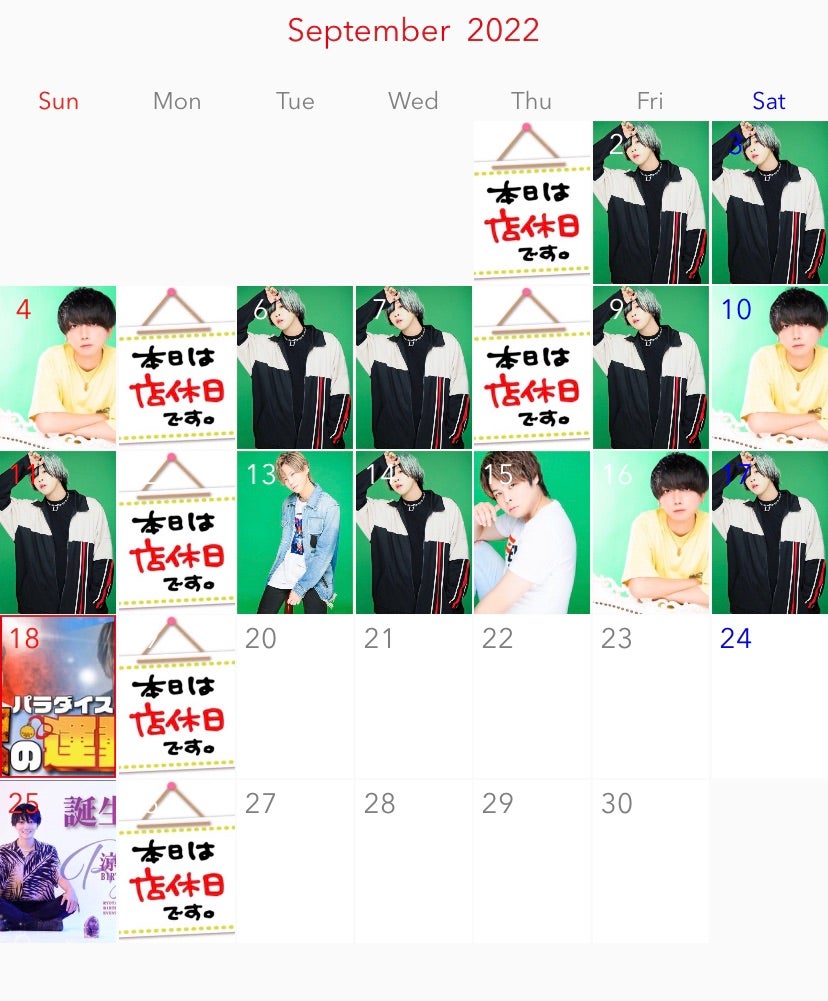Open the day cell for September 14
This screenshot has height=1001, width=828.
(x=413, y=532)
